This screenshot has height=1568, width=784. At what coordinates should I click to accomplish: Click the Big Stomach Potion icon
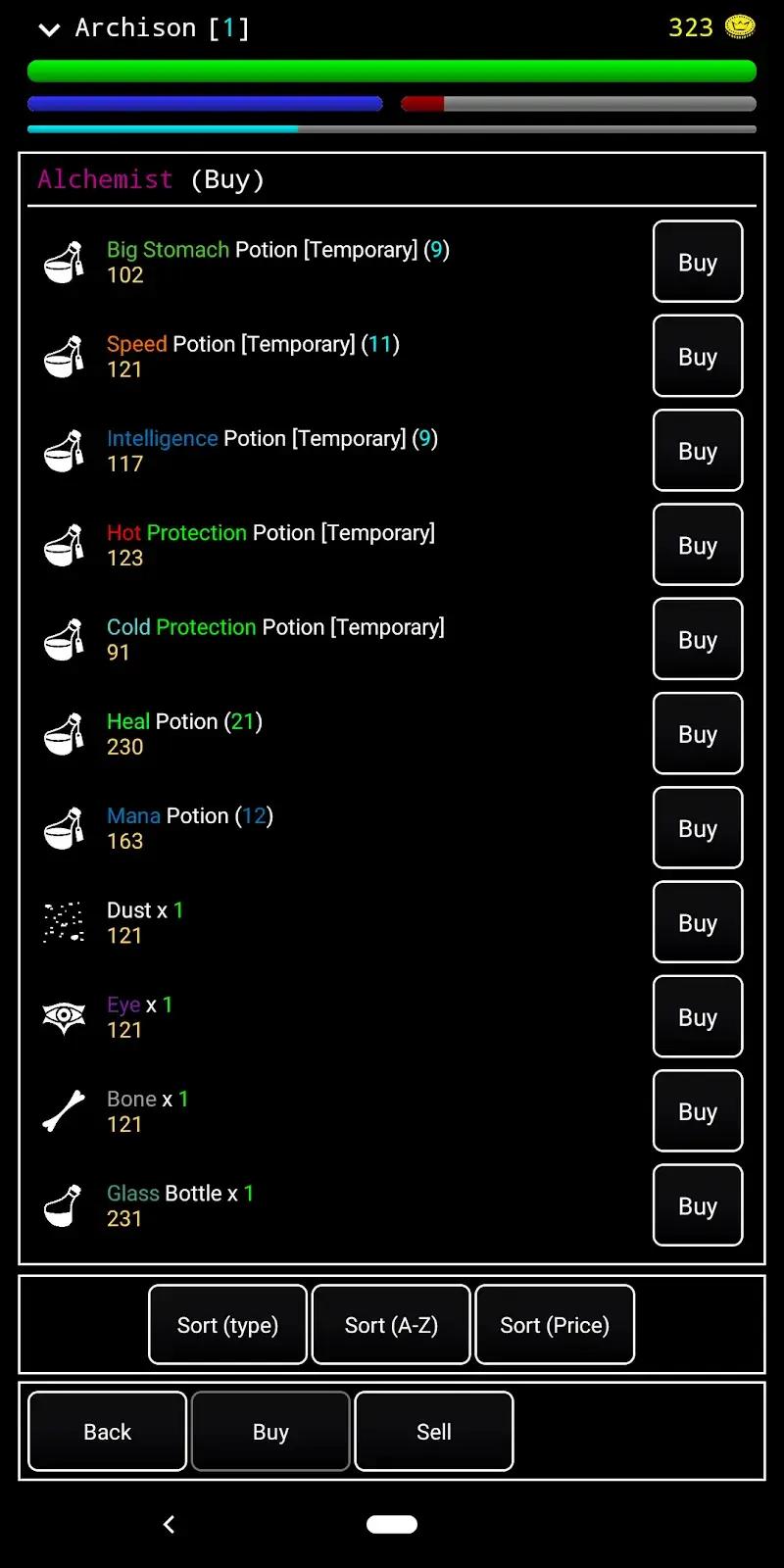pyautogui.click(x=63, y=263)
